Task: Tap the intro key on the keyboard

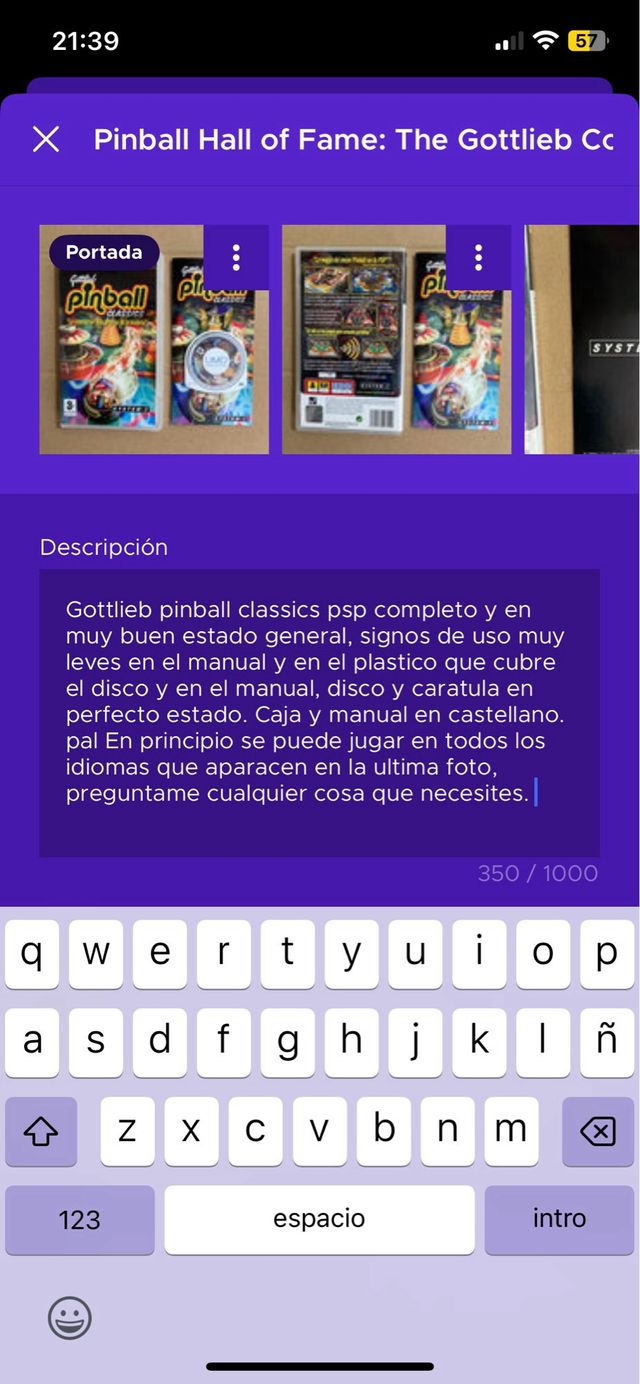Action: (559, 1219)
